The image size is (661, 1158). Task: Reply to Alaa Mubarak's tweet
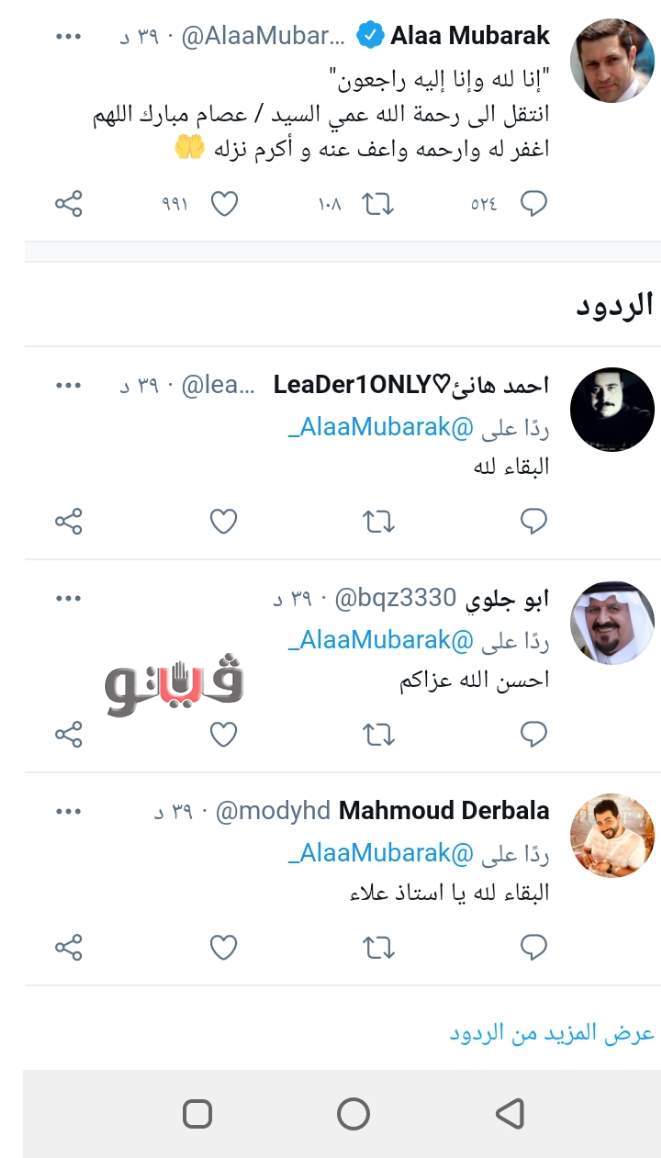pyautogui.click(x=535, y=204)
